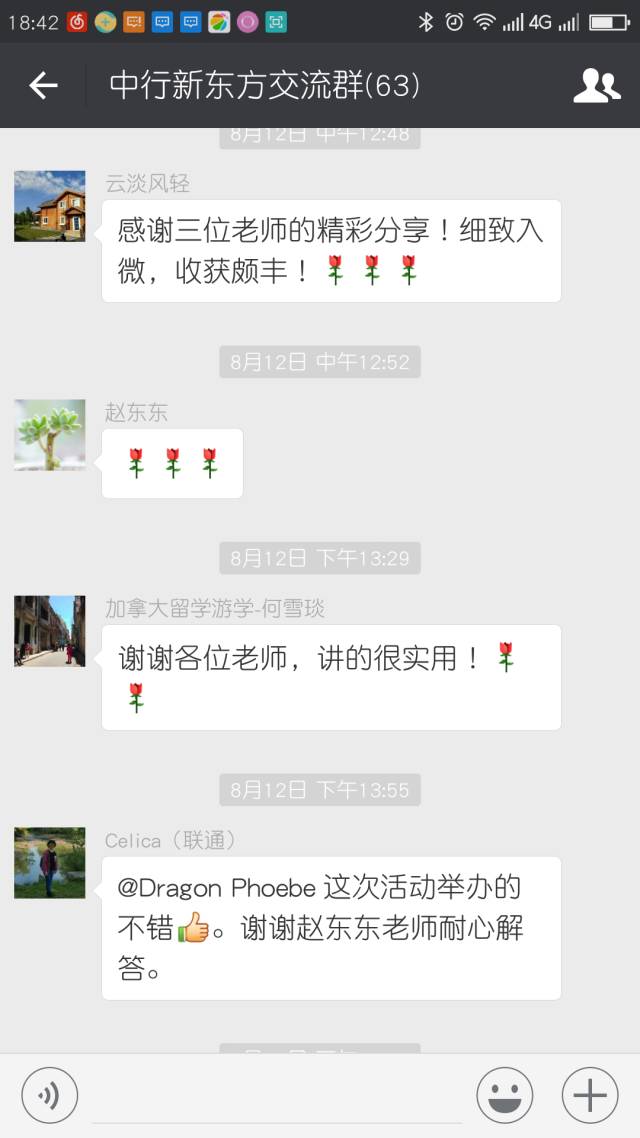View 加拿大留学游学-何雪琰's avatar profile
Image resolution: width=640 pixels, height=1138 pixels.
pos(50,631)
